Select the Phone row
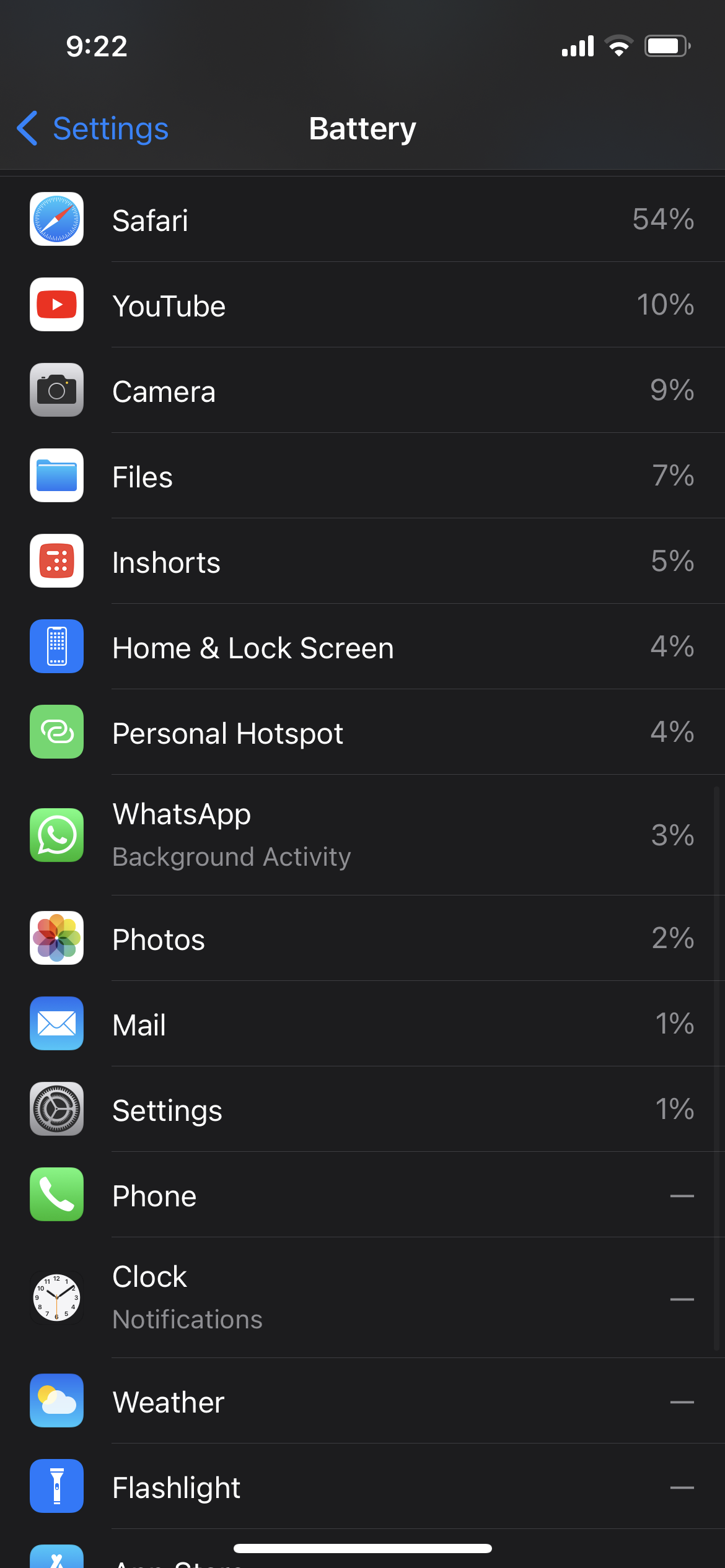The height and width of the screenshot is (1568, 725). tap(362, 1195)
